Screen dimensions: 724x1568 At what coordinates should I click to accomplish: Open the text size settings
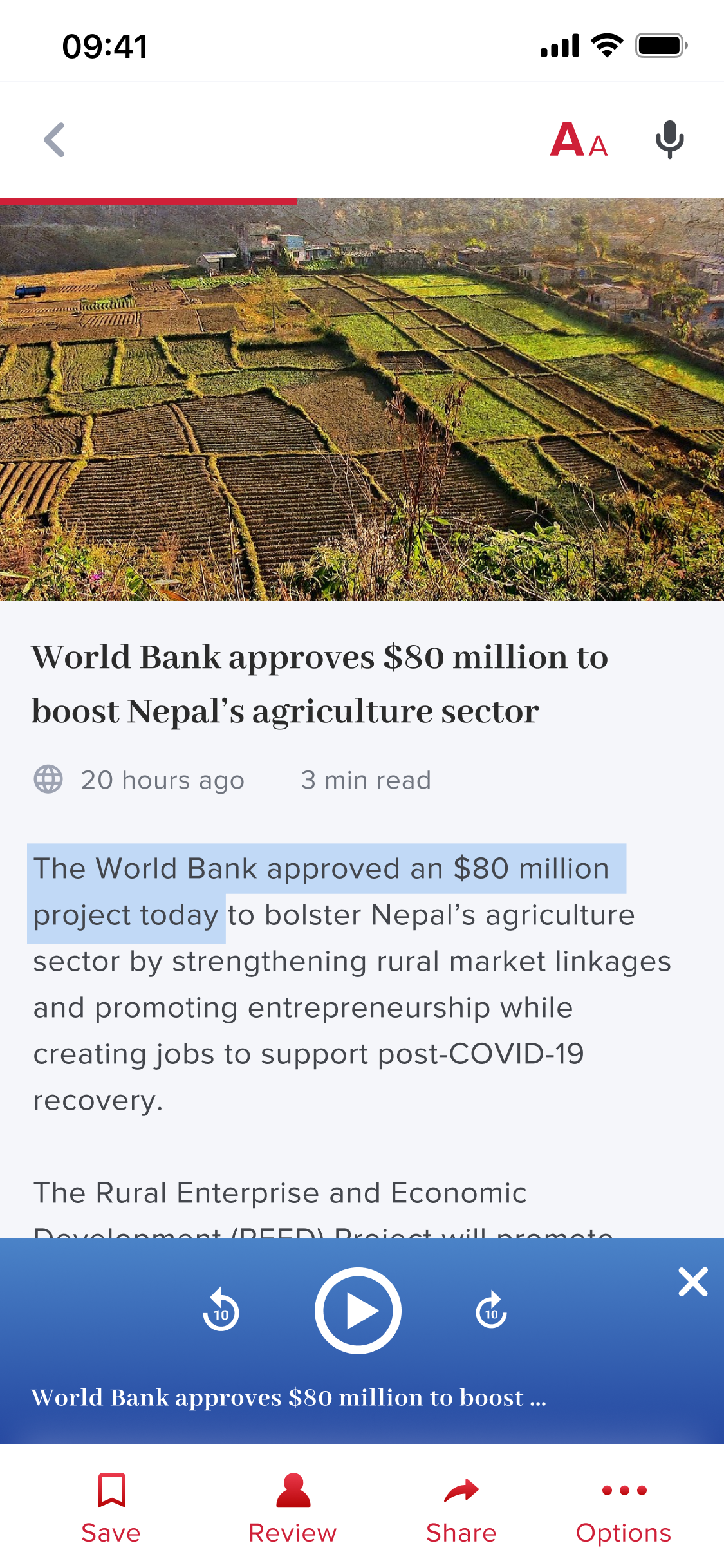pyautogui.click(x=579, y=140)
